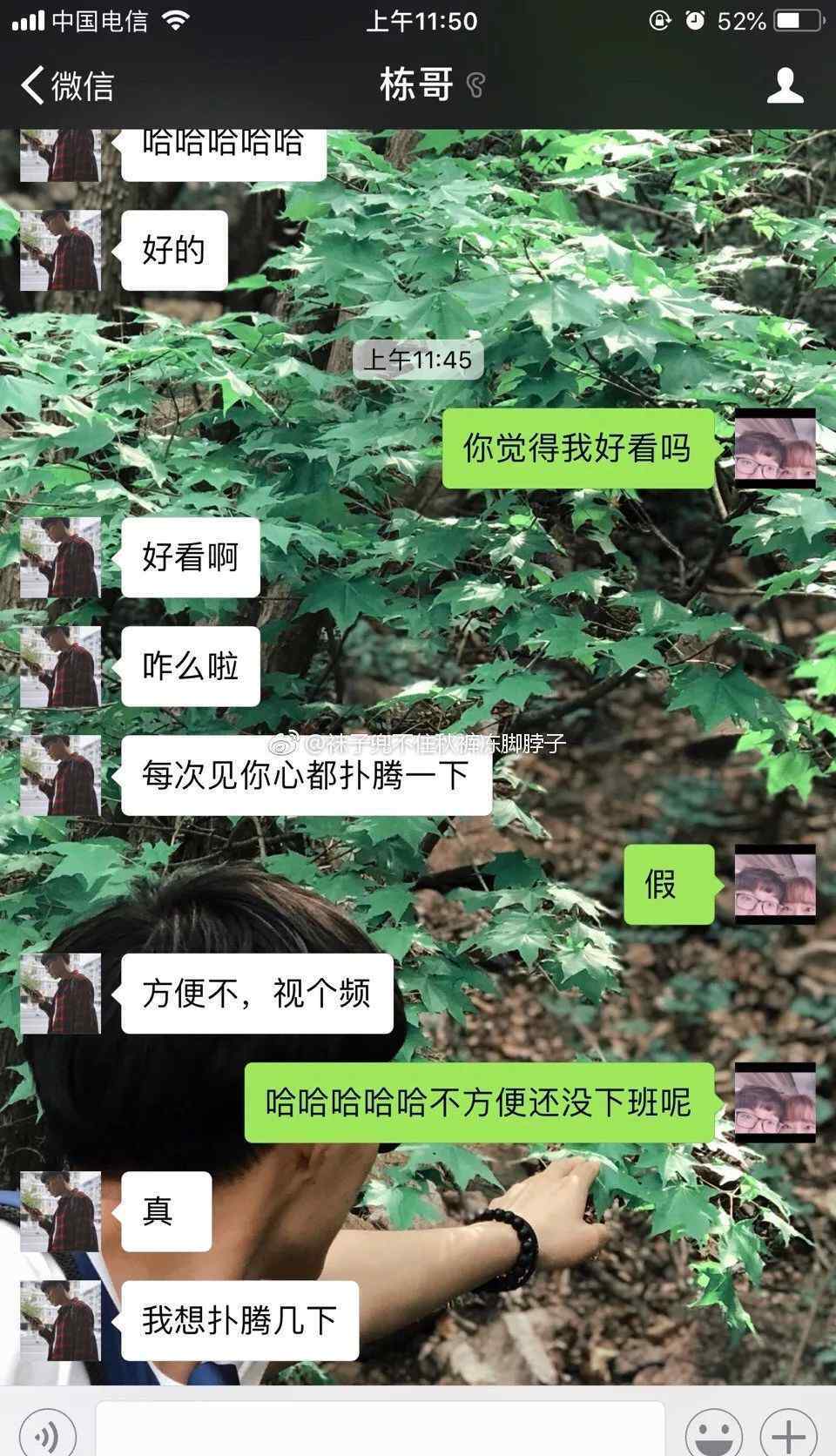Screen dimensions: 836x1456
Task: Go back to the 微信 chat list
Action: pyautogui.click(x=68, y=85)
